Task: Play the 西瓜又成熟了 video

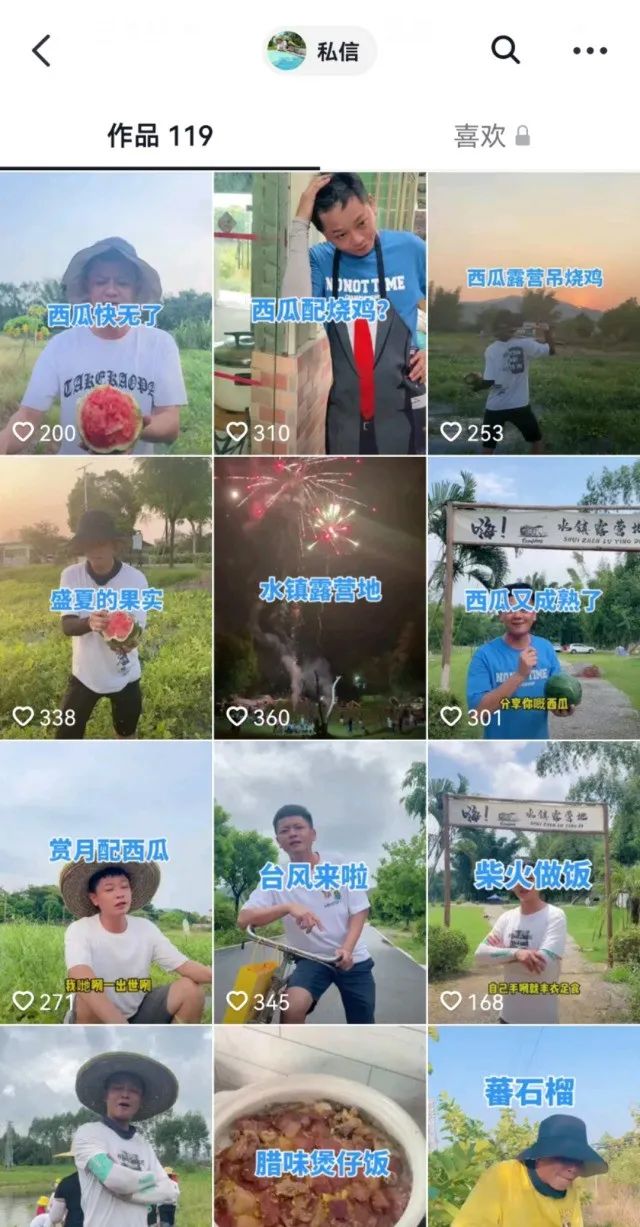Action: tap(534, 598)
